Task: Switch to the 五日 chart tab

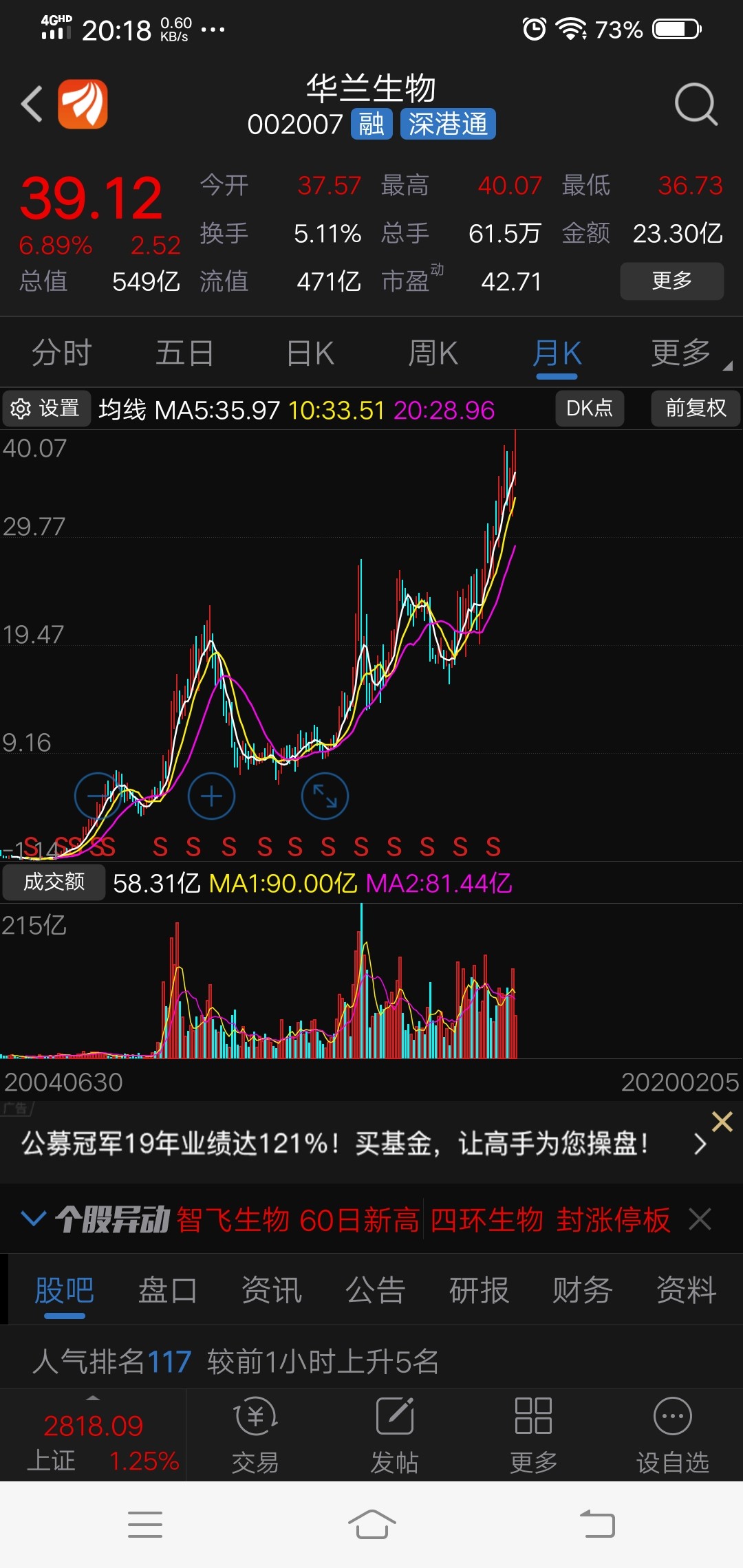Action: [184, 353]
